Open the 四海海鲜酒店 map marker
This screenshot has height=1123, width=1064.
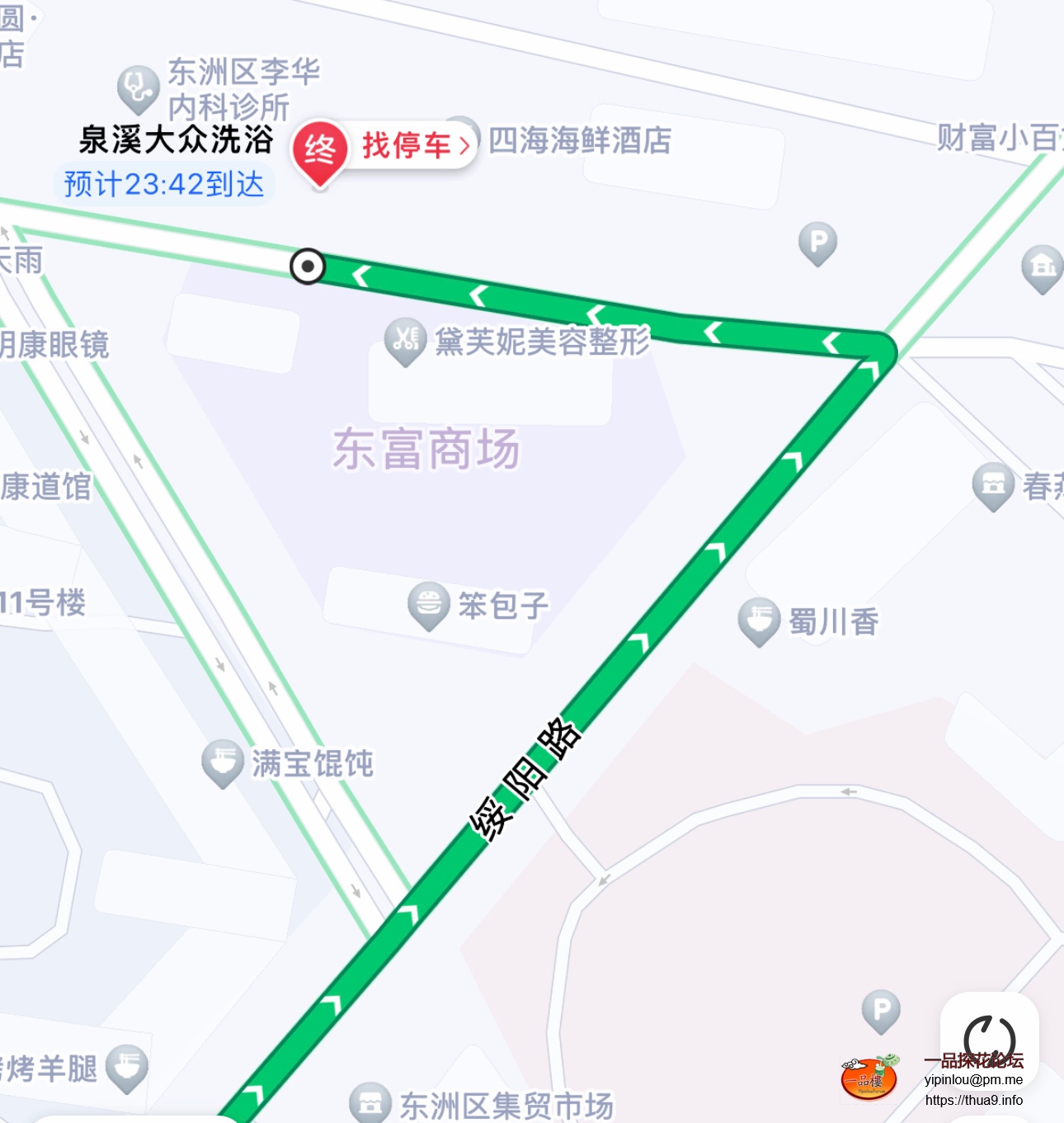(579, 140)
